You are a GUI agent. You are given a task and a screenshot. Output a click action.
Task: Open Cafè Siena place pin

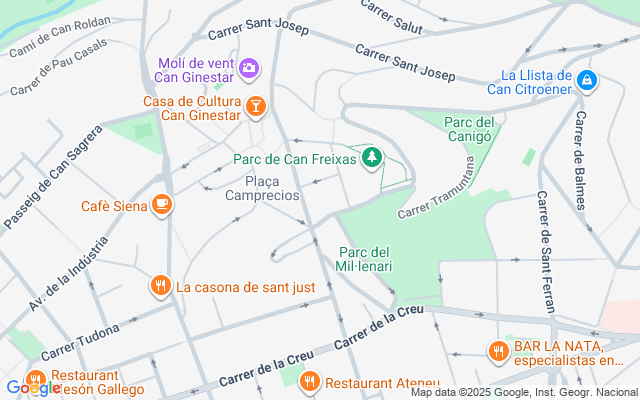(161, 206)
